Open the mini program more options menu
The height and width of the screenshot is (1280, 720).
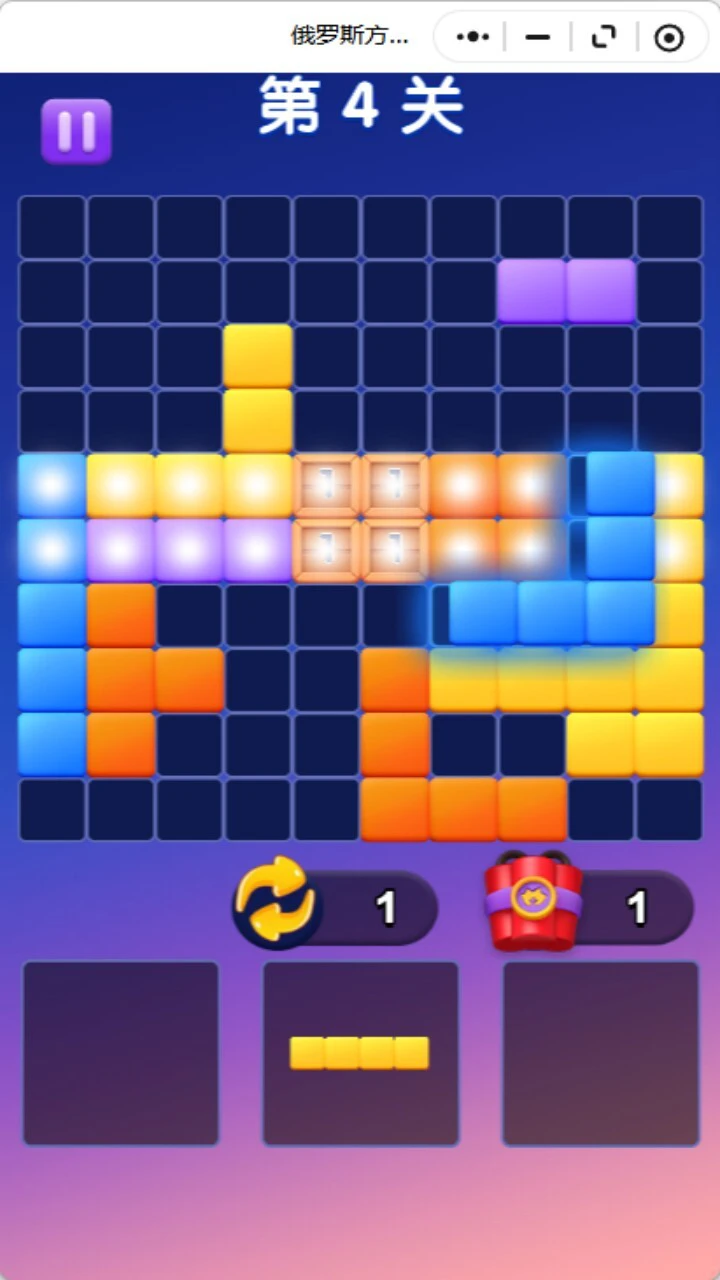tap(472, 37)
